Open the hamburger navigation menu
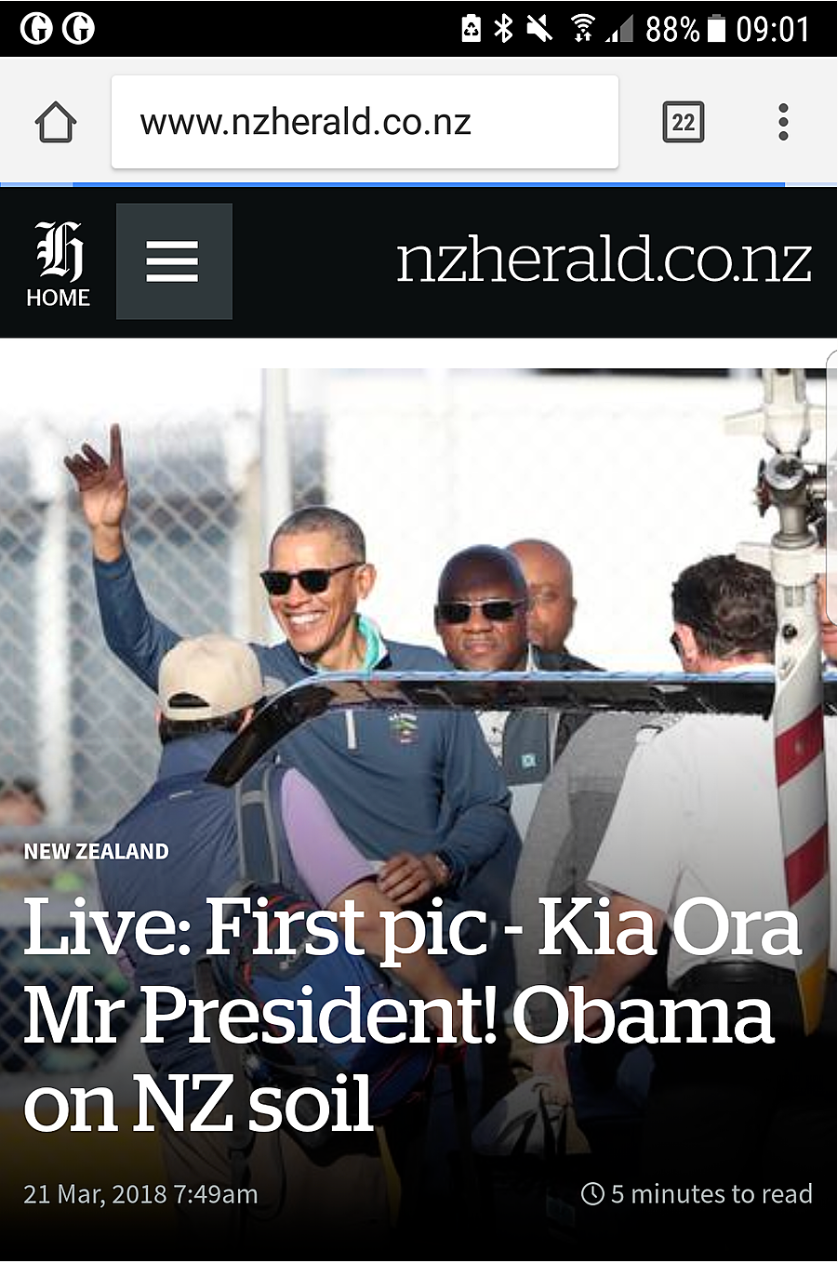The height and width of the screenshot is (1262, 838). click(174, 262)
